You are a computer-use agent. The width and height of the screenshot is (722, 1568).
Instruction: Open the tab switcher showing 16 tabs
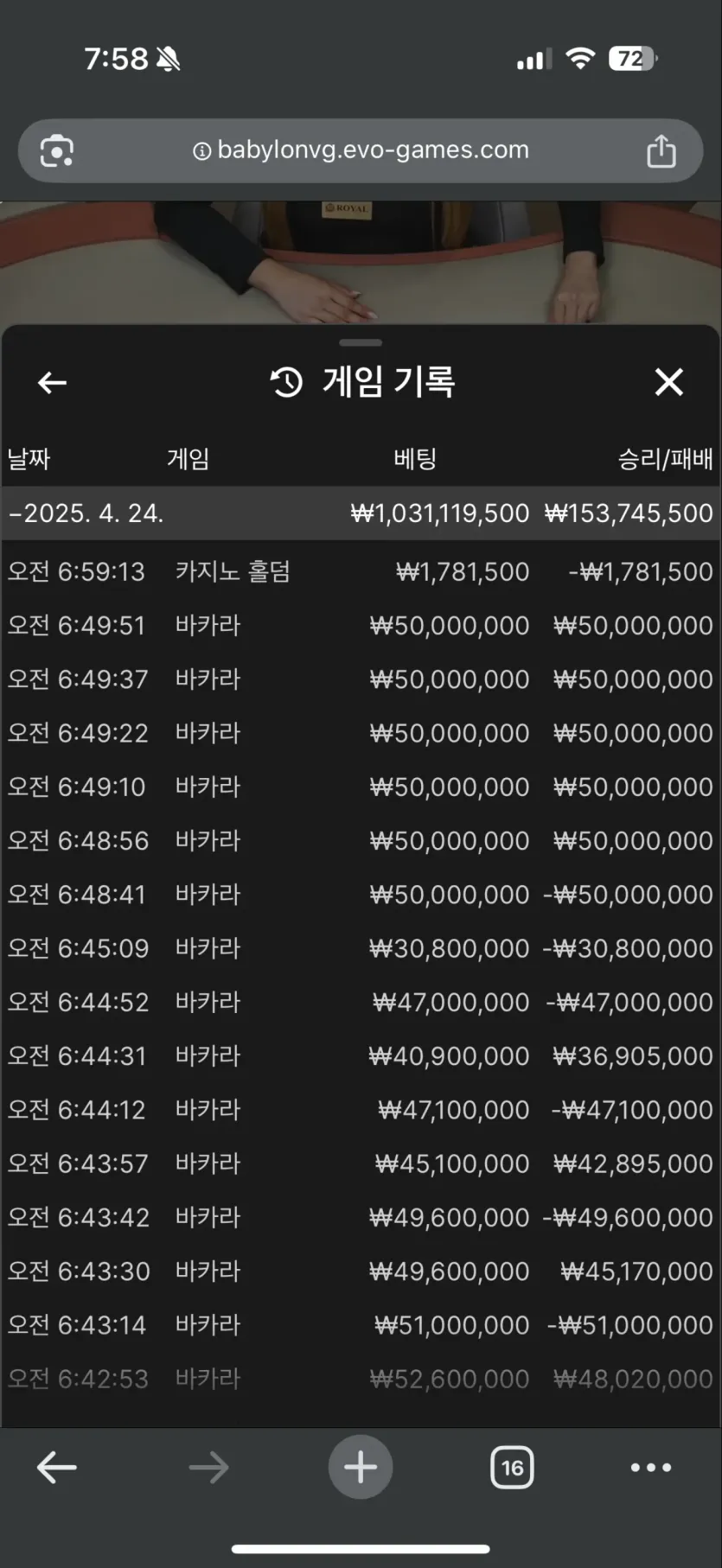coord(512,1467)
